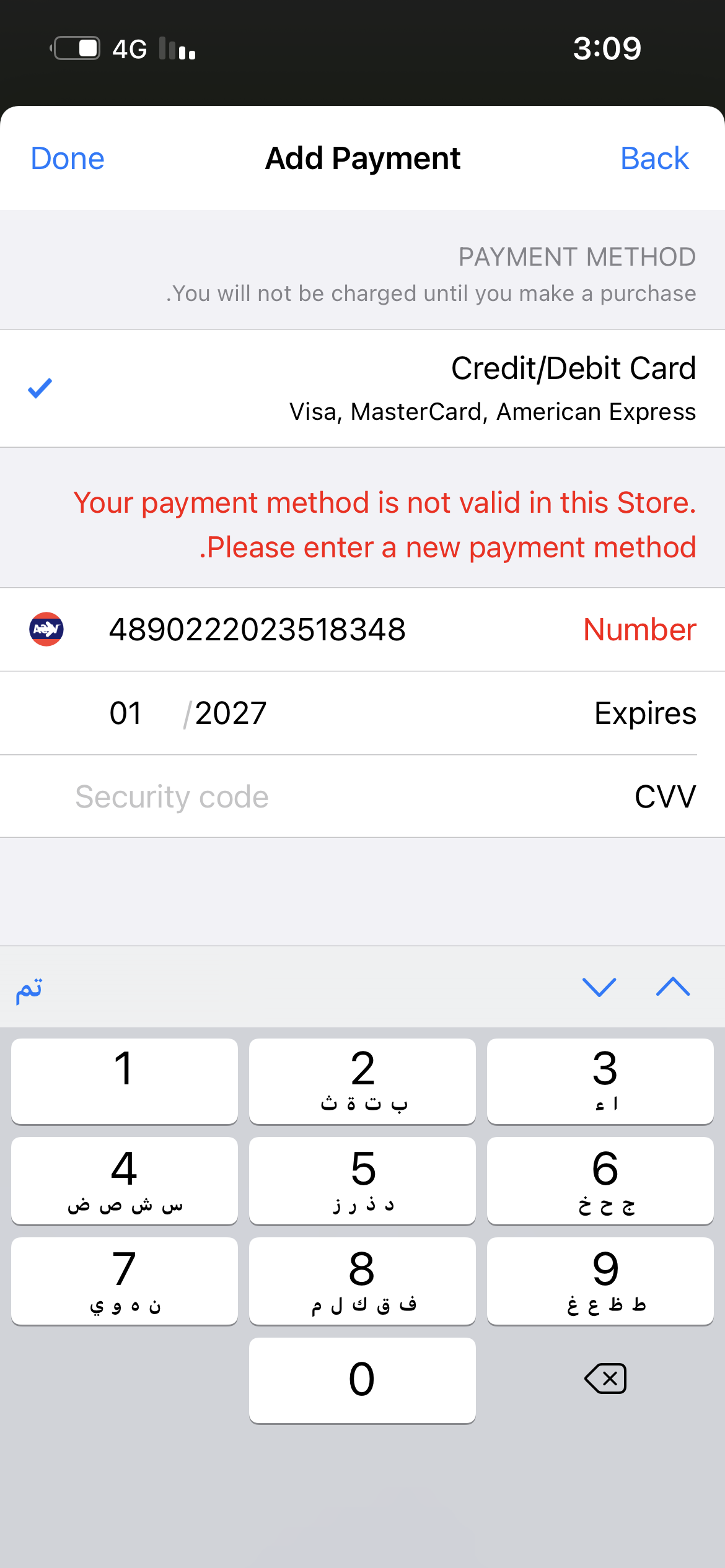Jump to the next field with down arrow

coord(599,987)
